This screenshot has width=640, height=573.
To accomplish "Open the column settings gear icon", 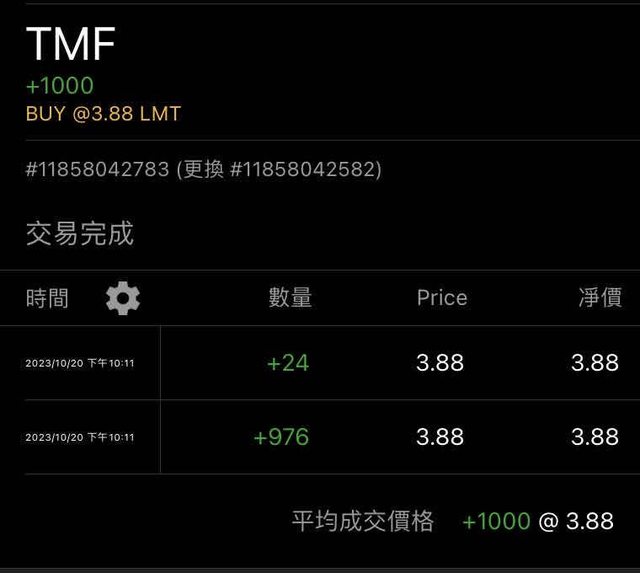I will [123, 298].
